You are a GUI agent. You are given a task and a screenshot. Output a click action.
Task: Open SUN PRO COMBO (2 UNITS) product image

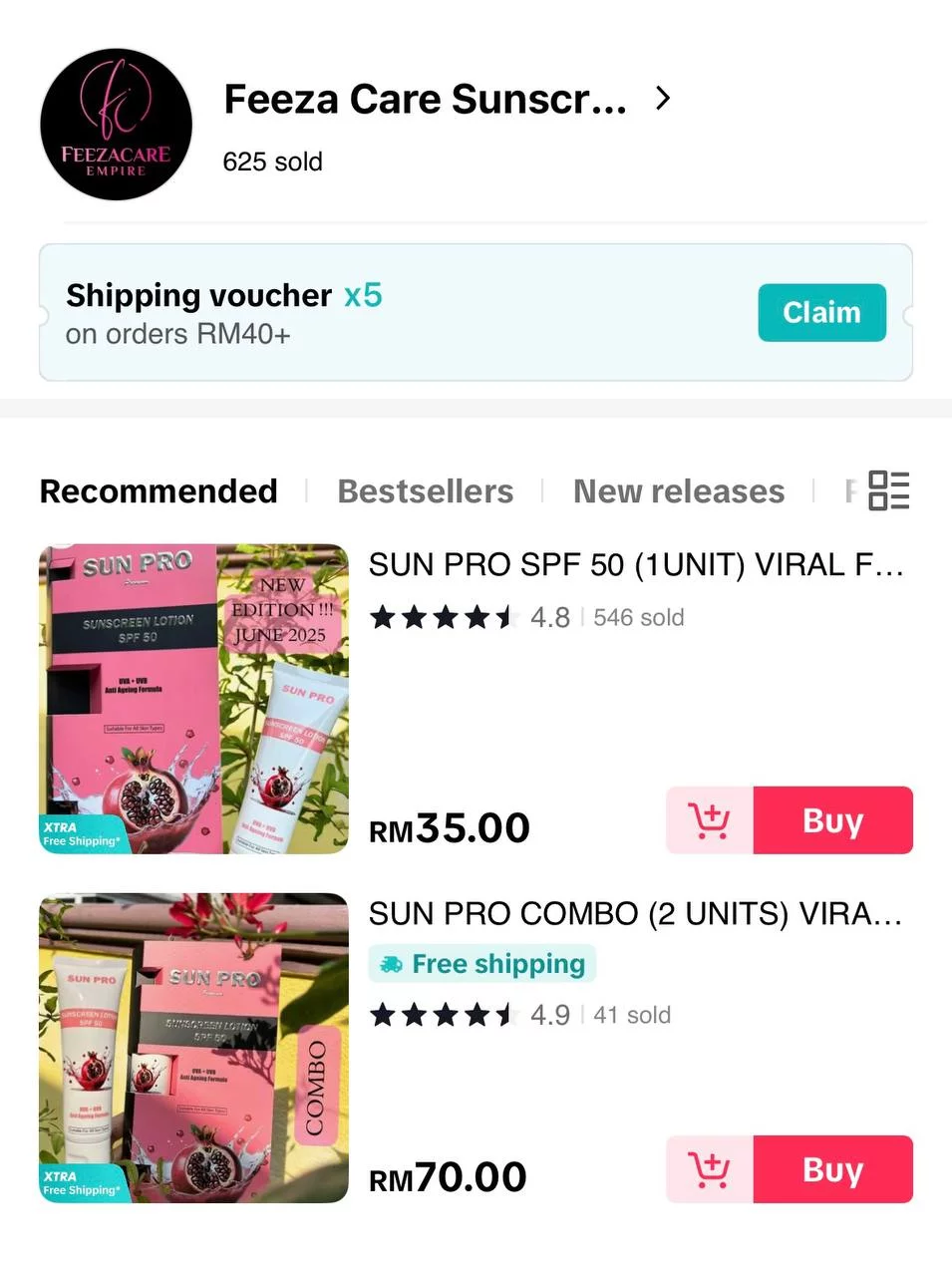click(x=194, y=1048)
